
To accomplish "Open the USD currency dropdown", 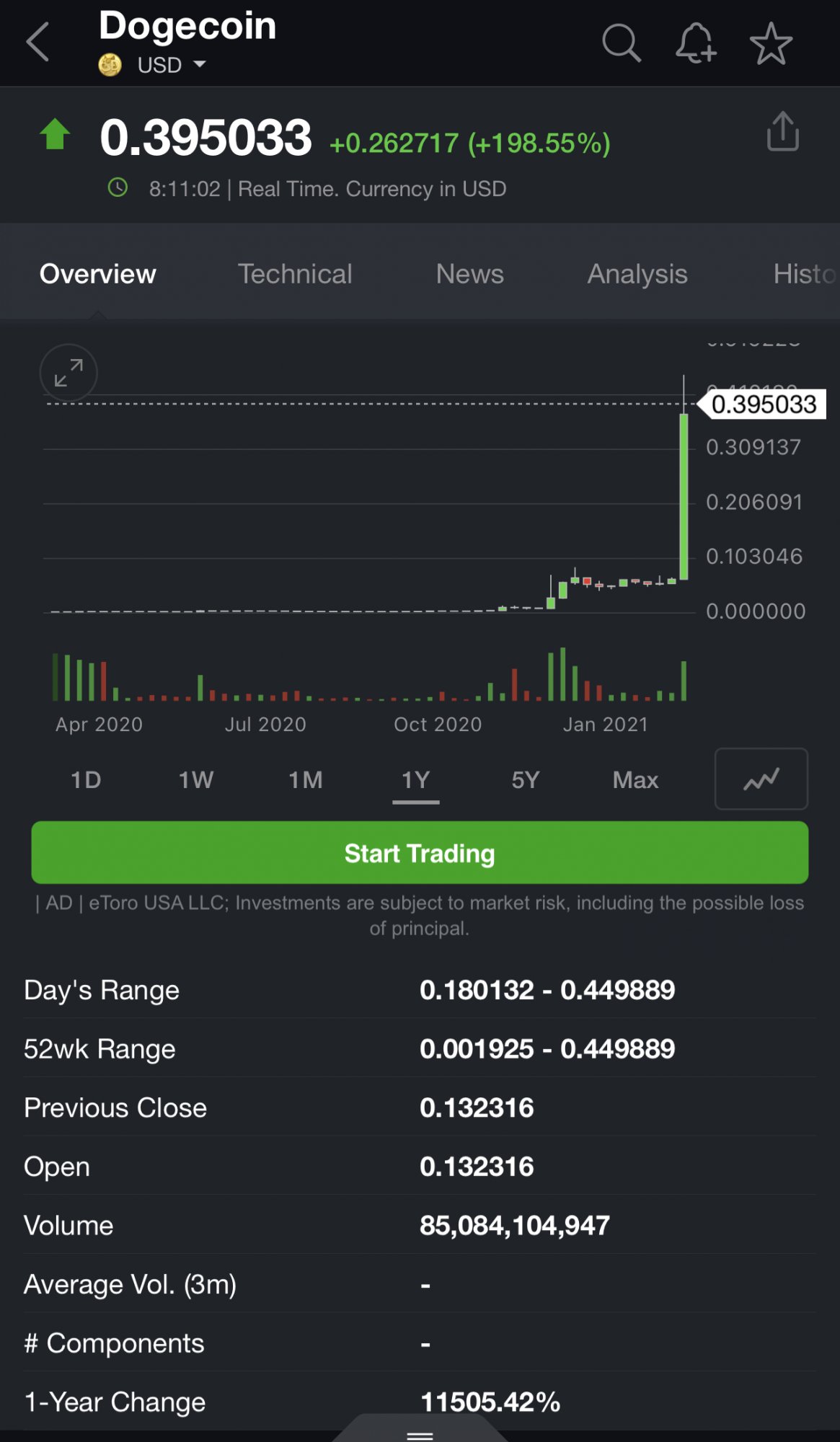I will 172,66.
